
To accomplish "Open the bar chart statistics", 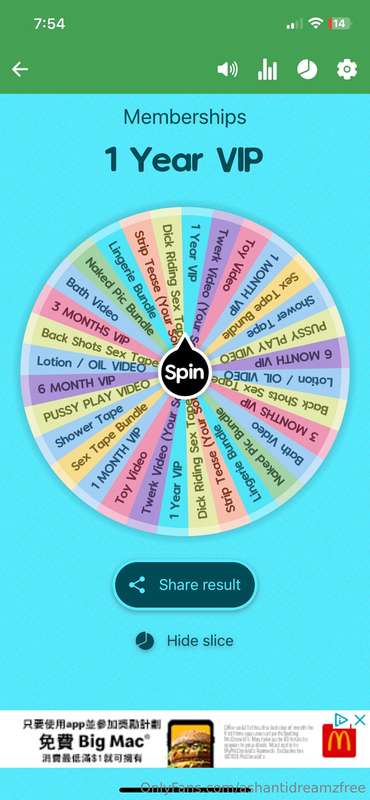I will coord(267,69).
